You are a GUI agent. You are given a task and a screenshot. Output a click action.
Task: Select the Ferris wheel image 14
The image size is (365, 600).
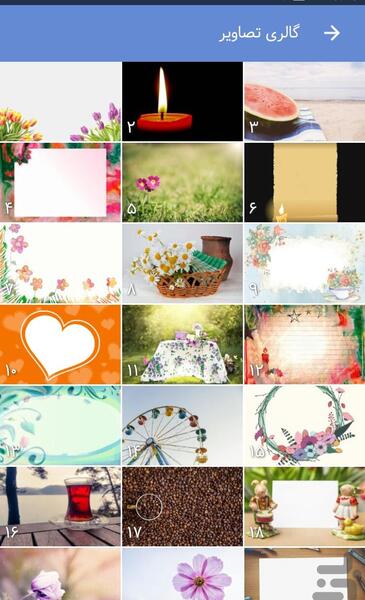182,426
